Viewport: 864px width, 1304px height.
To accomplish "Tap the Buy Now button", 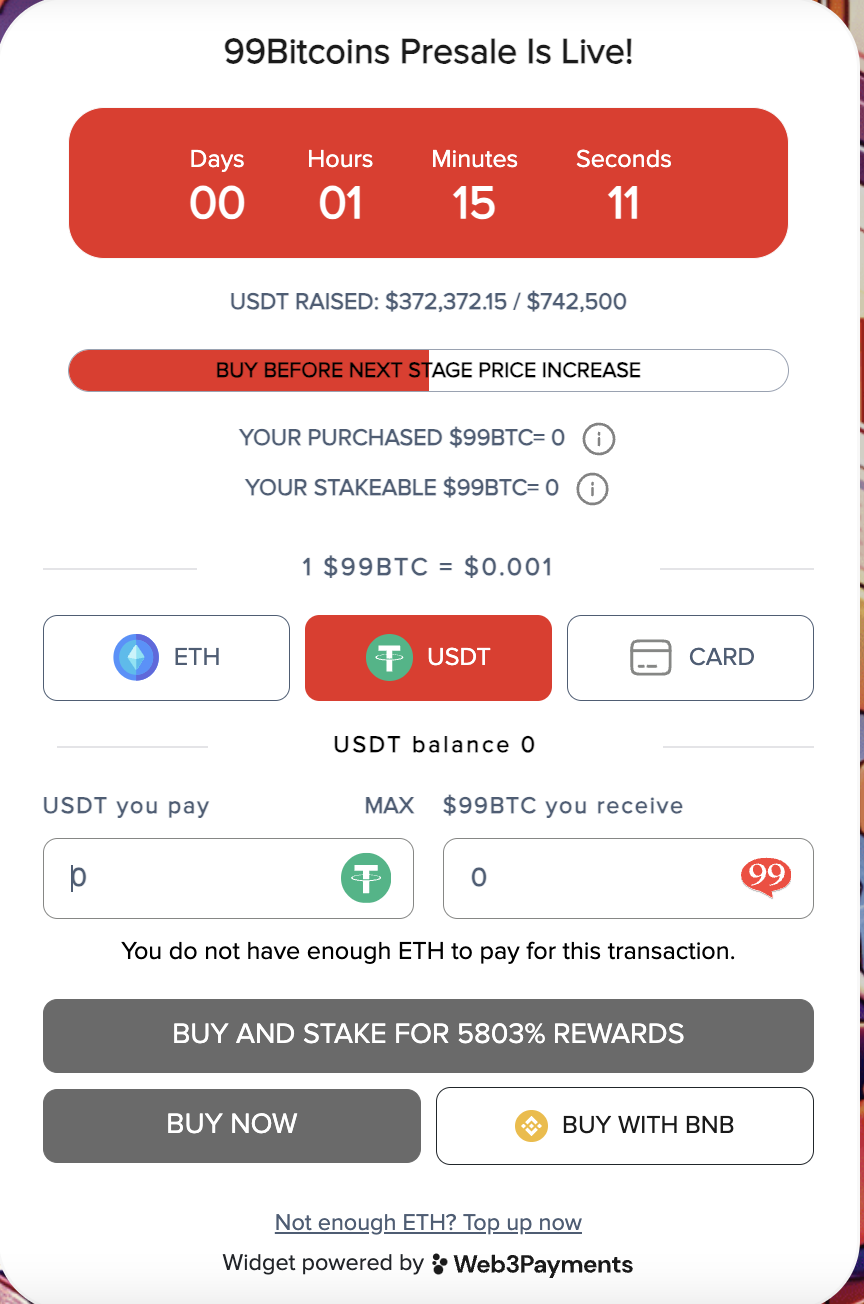I will tap(231, 1125).
